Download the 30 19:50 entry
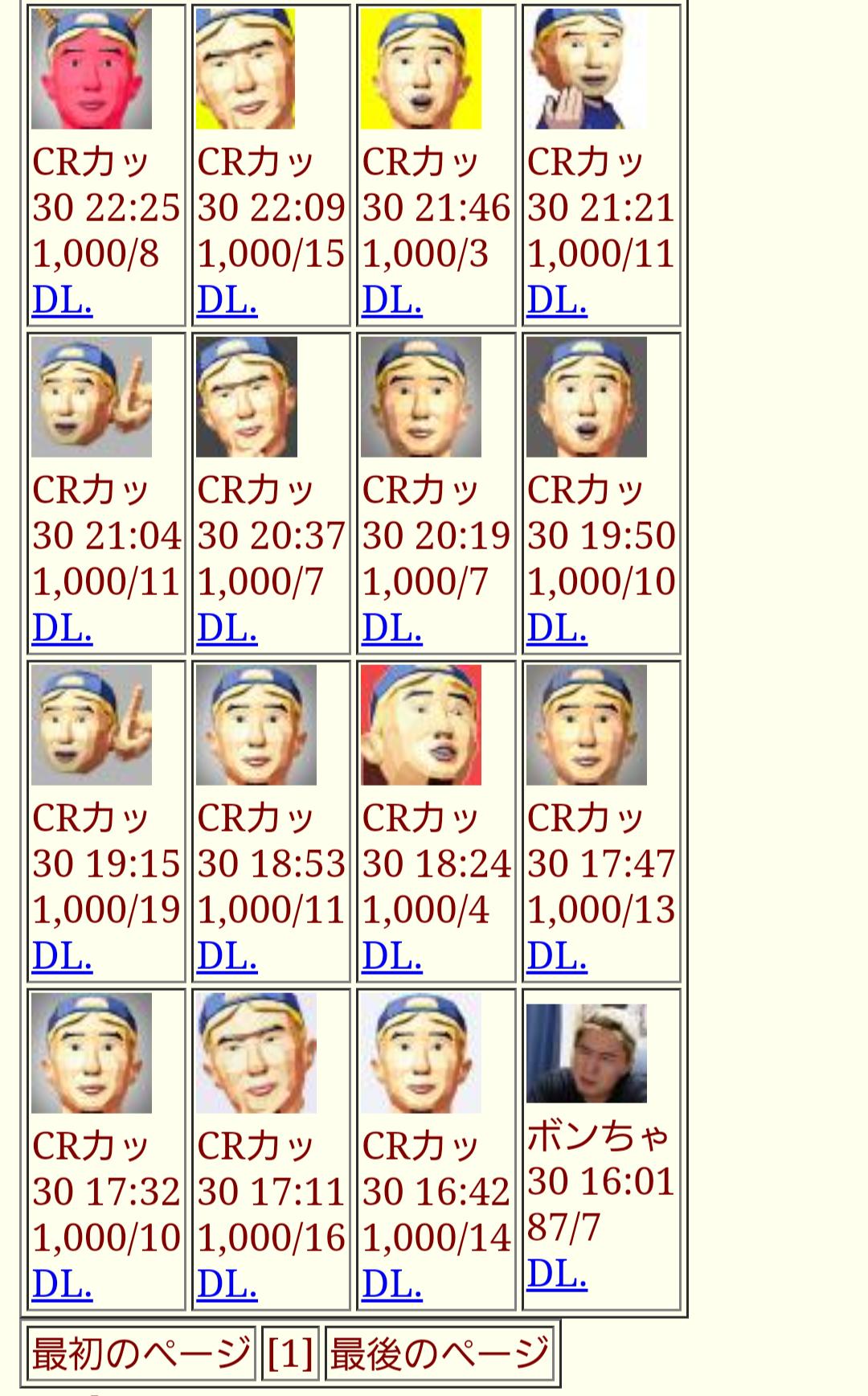The image size is (868, 1396). click(557, 628)
